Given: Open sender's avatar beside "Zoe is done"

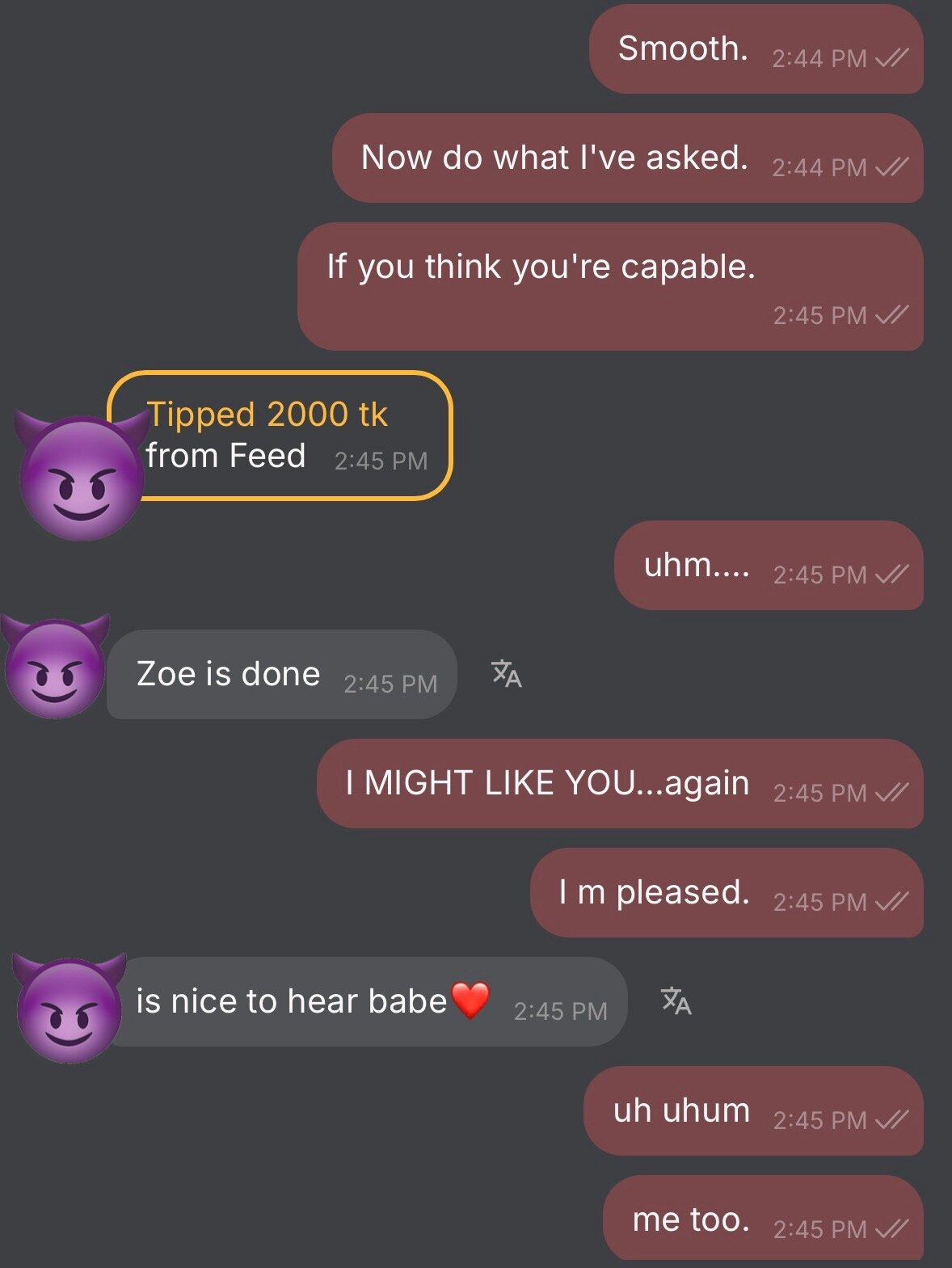Looking at the screenshot, I should click(55, 667).
